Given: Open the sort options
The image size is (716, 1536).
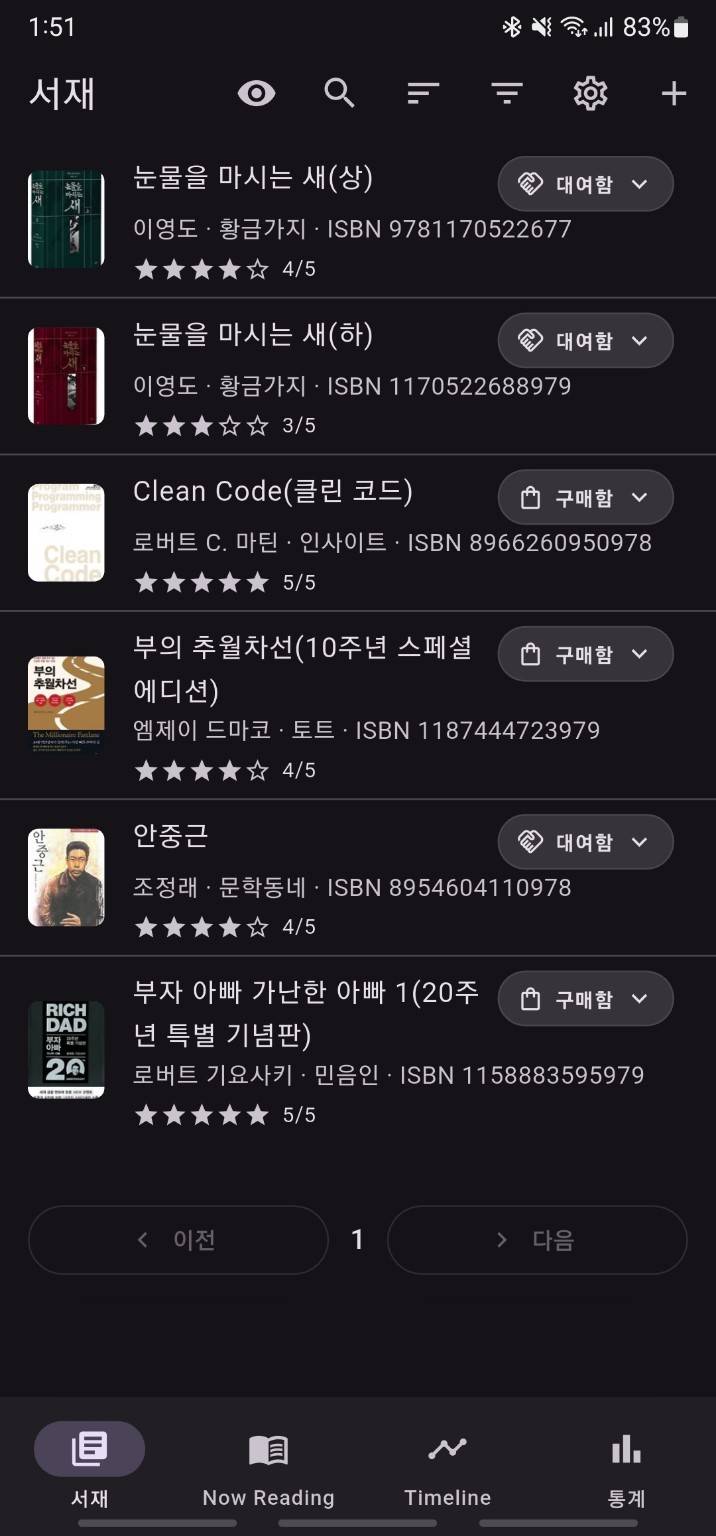Looking at the screenshot, I should [423, 94].
